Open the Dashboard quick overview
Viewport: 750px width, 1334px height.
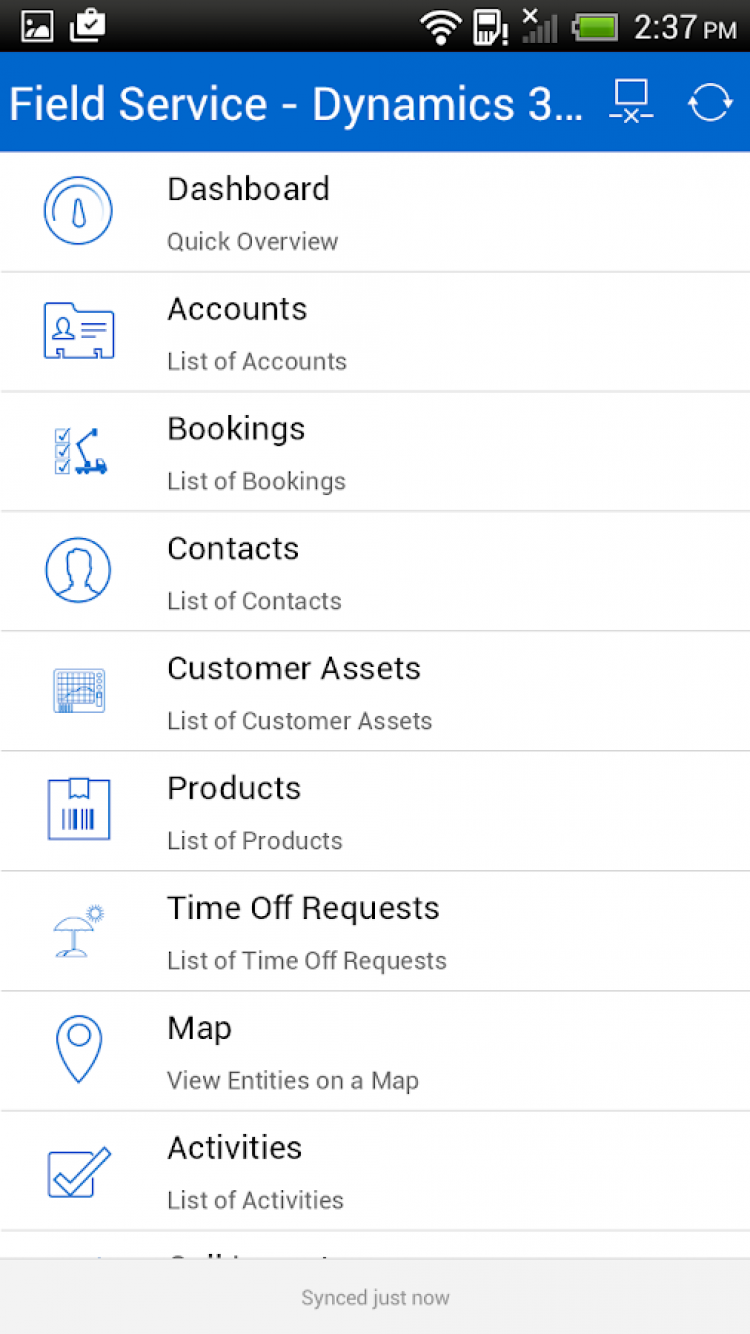click(375, 212)
